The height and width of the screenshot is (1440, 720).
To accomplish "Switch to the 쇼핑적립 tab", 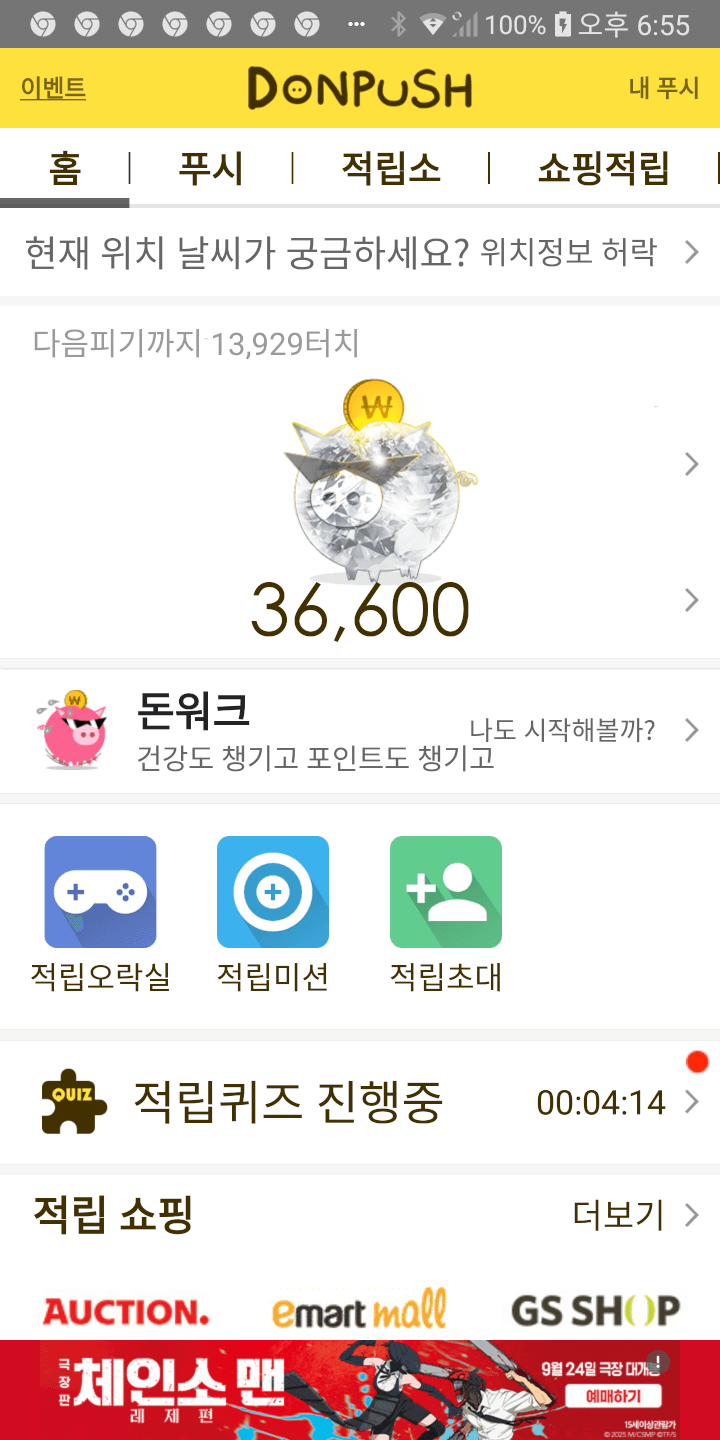I will [x=603, y=168].
